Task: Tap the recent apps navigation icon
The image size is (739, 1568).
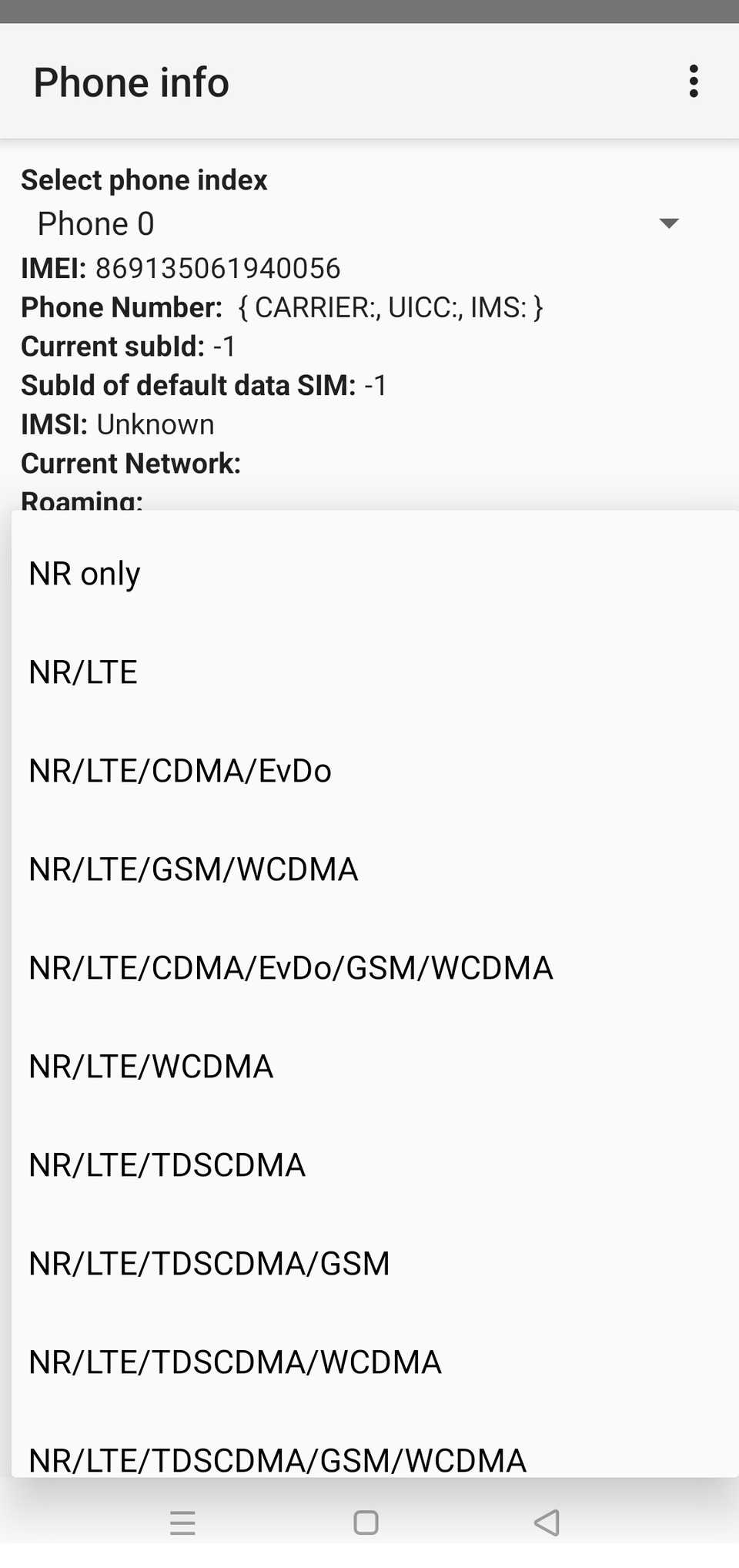Action: click(183, 1521)
